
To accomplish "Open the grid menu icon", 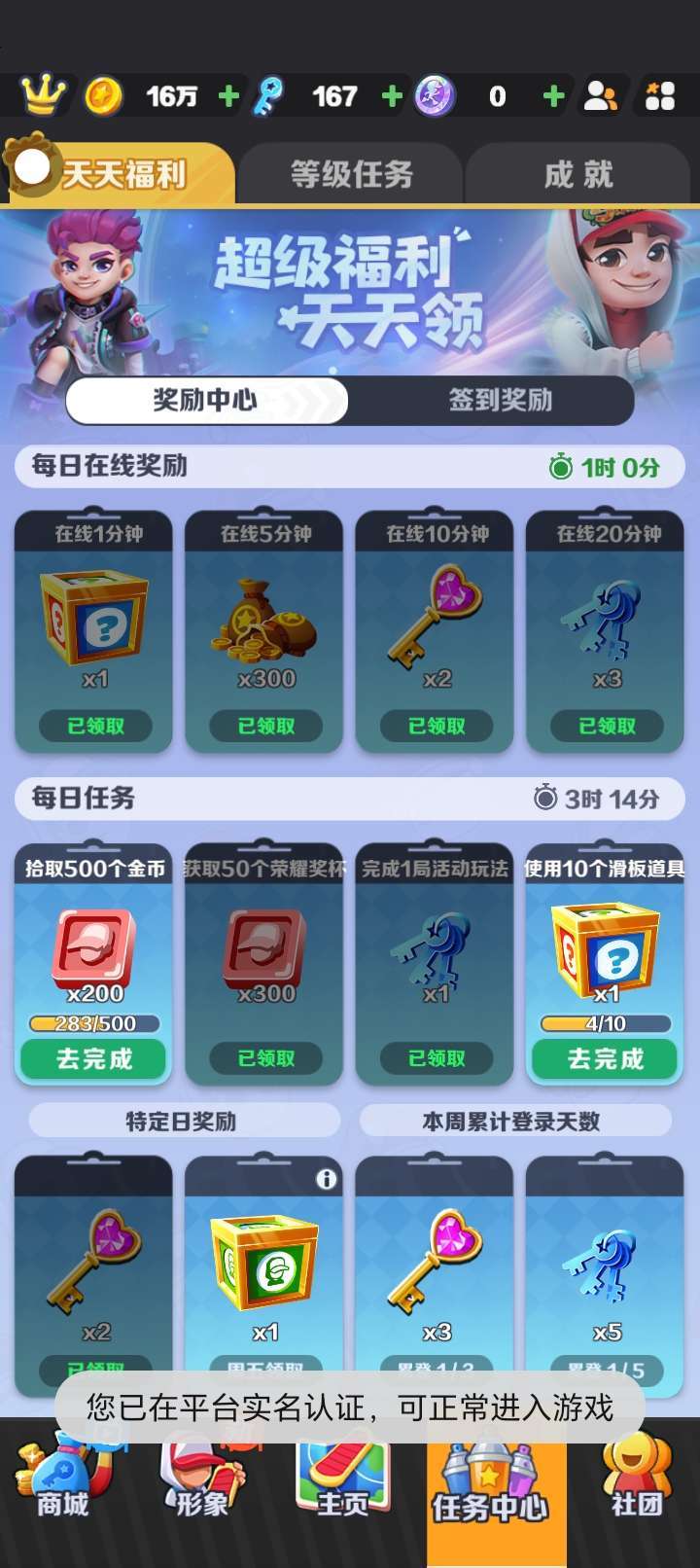I will (x=660, y=96).
